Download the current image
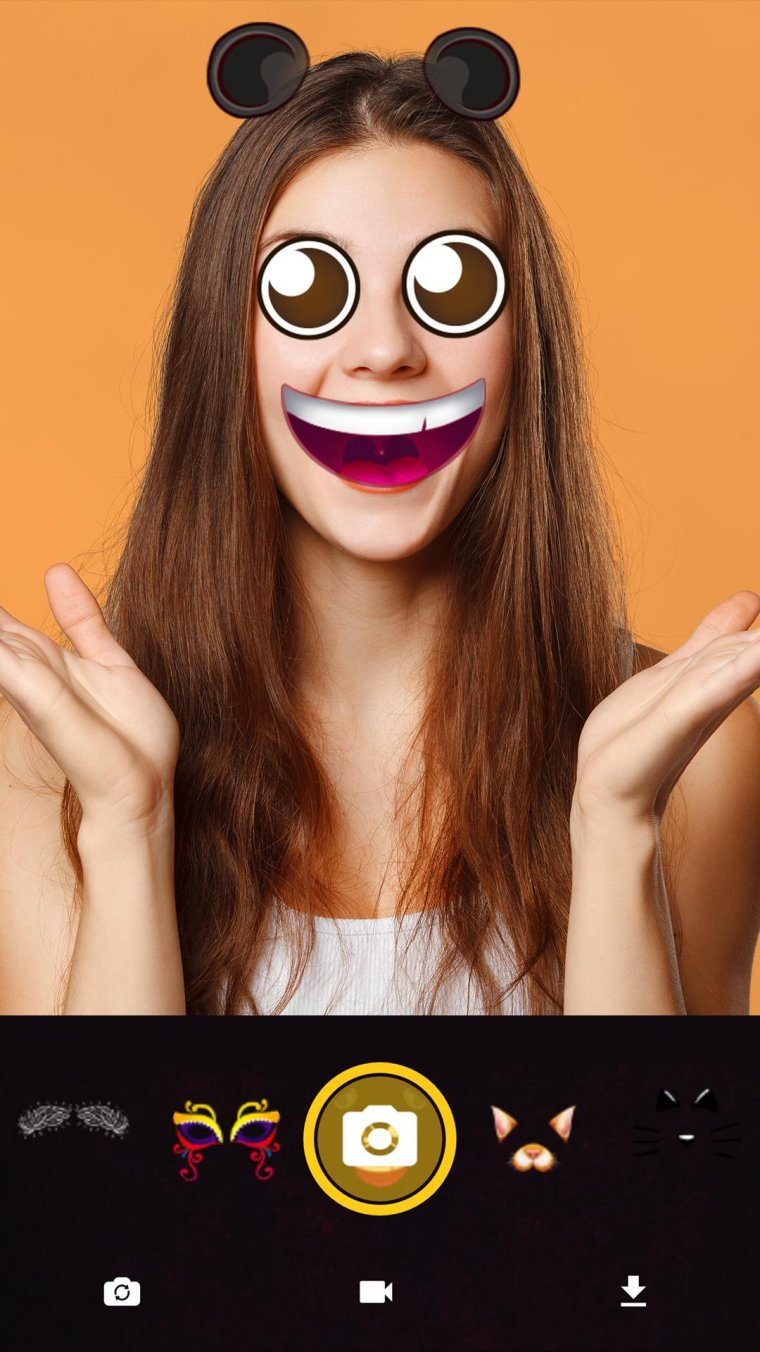The image size is (760, 1352). tap(633, 1292)
